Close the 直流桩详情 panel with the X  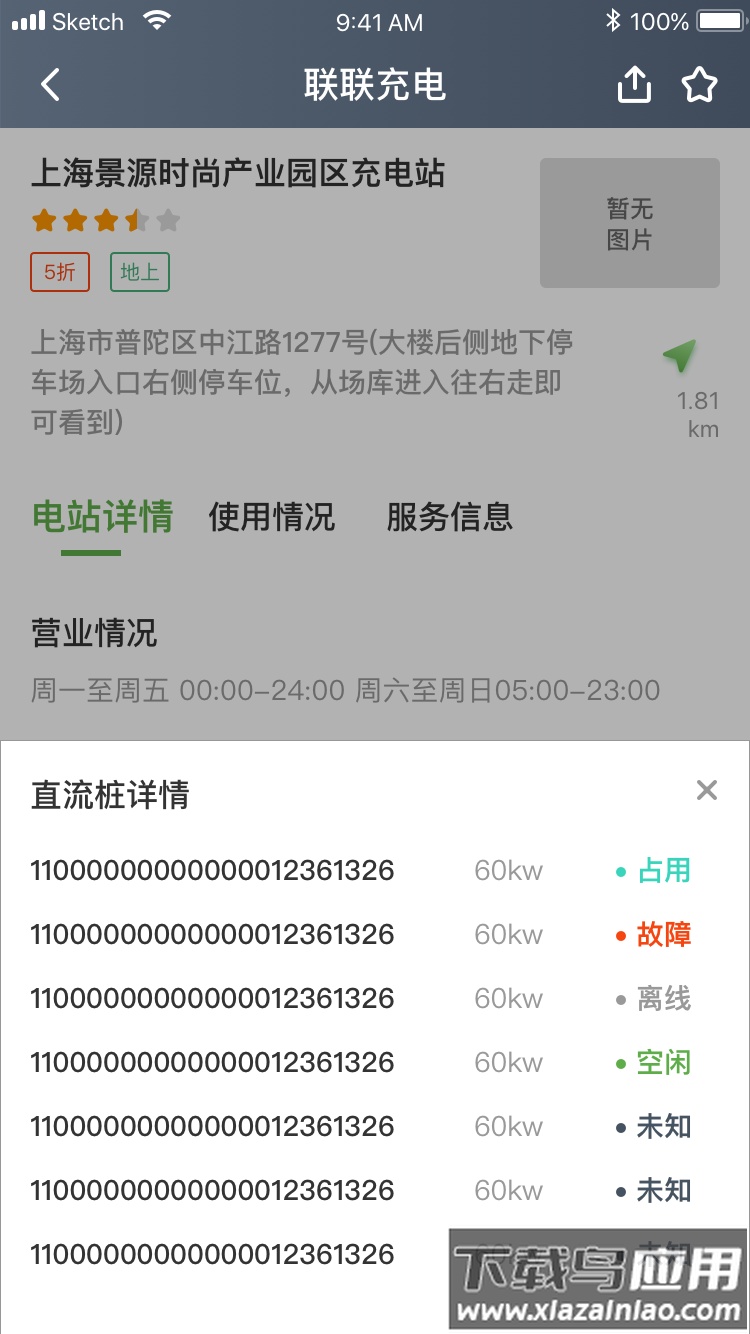(707, 790)
